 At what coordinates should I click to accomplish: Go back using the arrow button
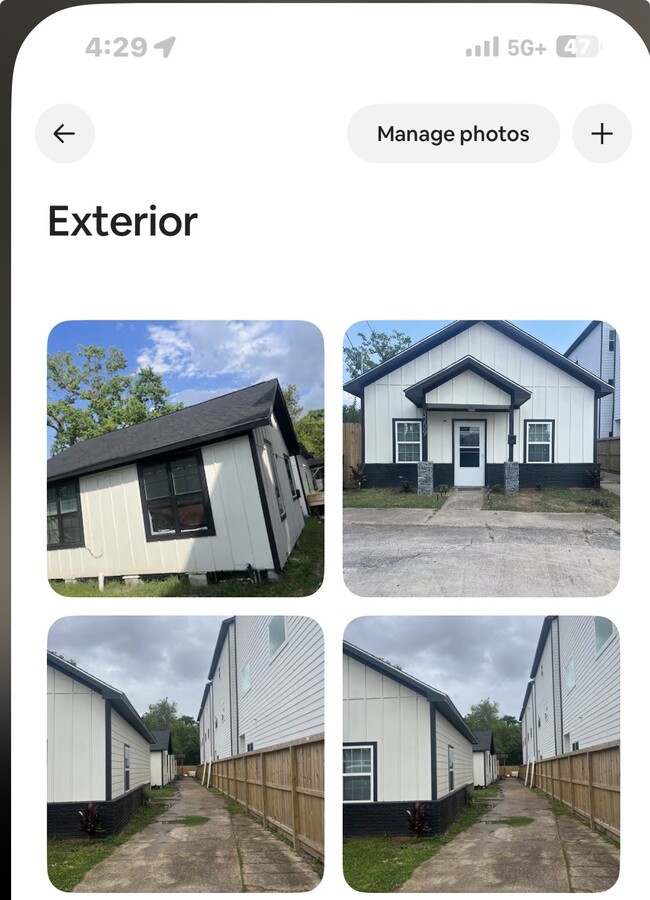tap(65, 134)
